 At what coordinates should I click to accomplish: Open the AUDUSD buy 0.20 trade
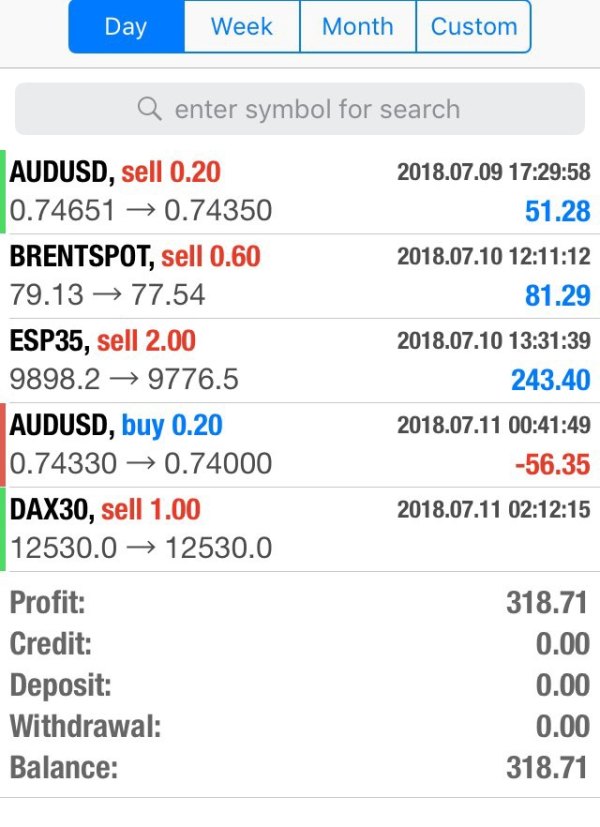pos(300,444)
